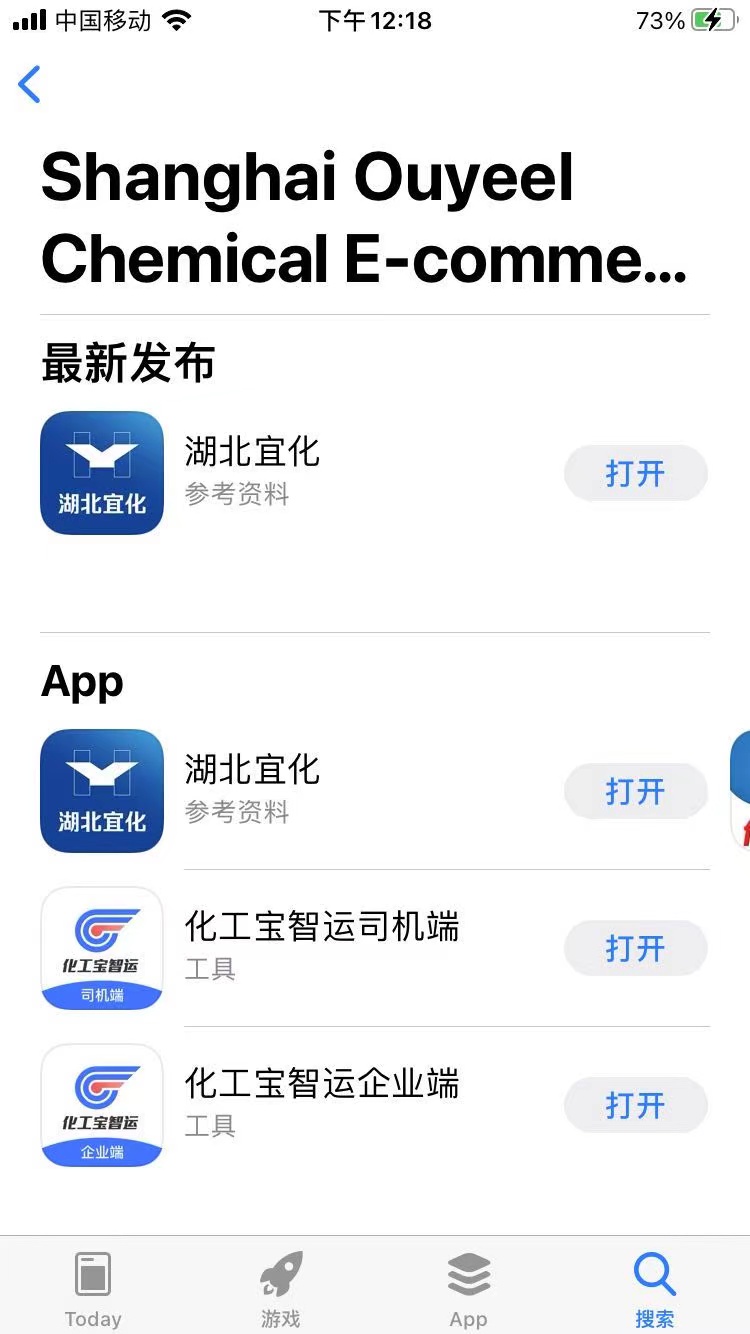Open 湖北宜化 app in the App section
The width and height of the screenshot is (750, 1334).
[x=635, y=791]
